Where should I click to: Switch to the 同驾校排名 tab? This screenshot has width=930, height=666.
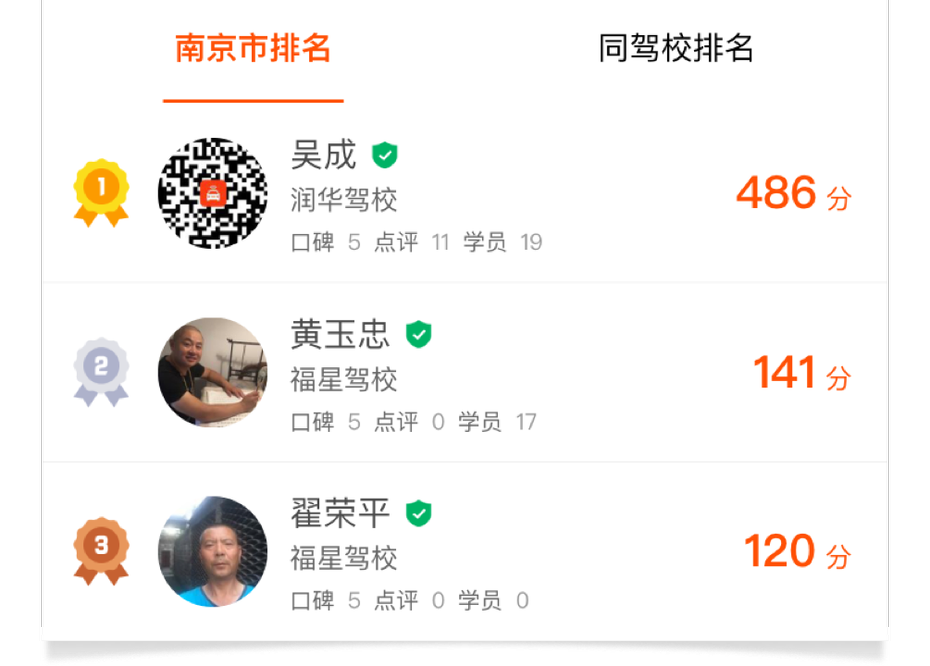click(676, 49)
